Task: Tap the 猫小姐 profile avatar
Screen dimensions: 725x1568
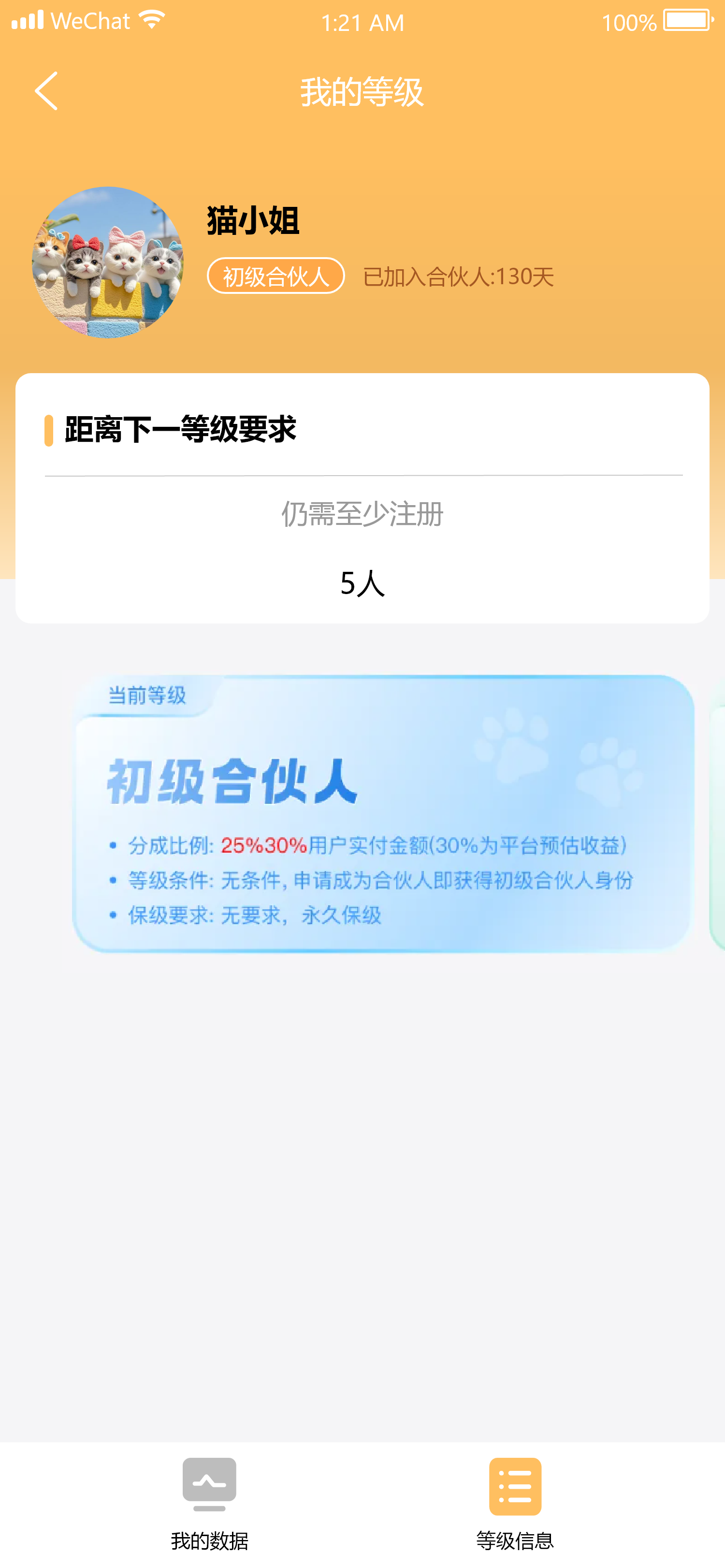Action: pyautogui.click(x=108, y=262)
